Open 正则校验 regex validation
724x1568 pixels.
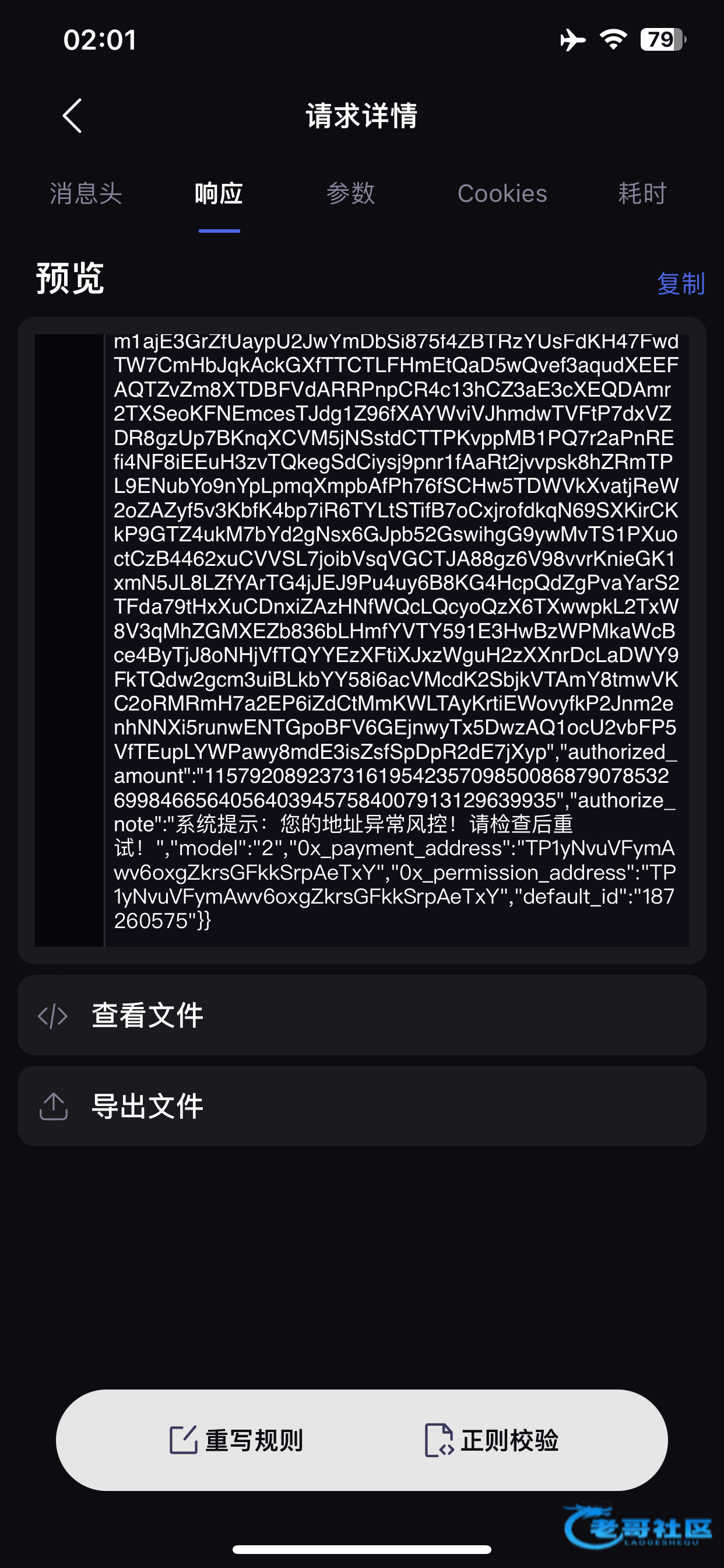coord(491,1440)
